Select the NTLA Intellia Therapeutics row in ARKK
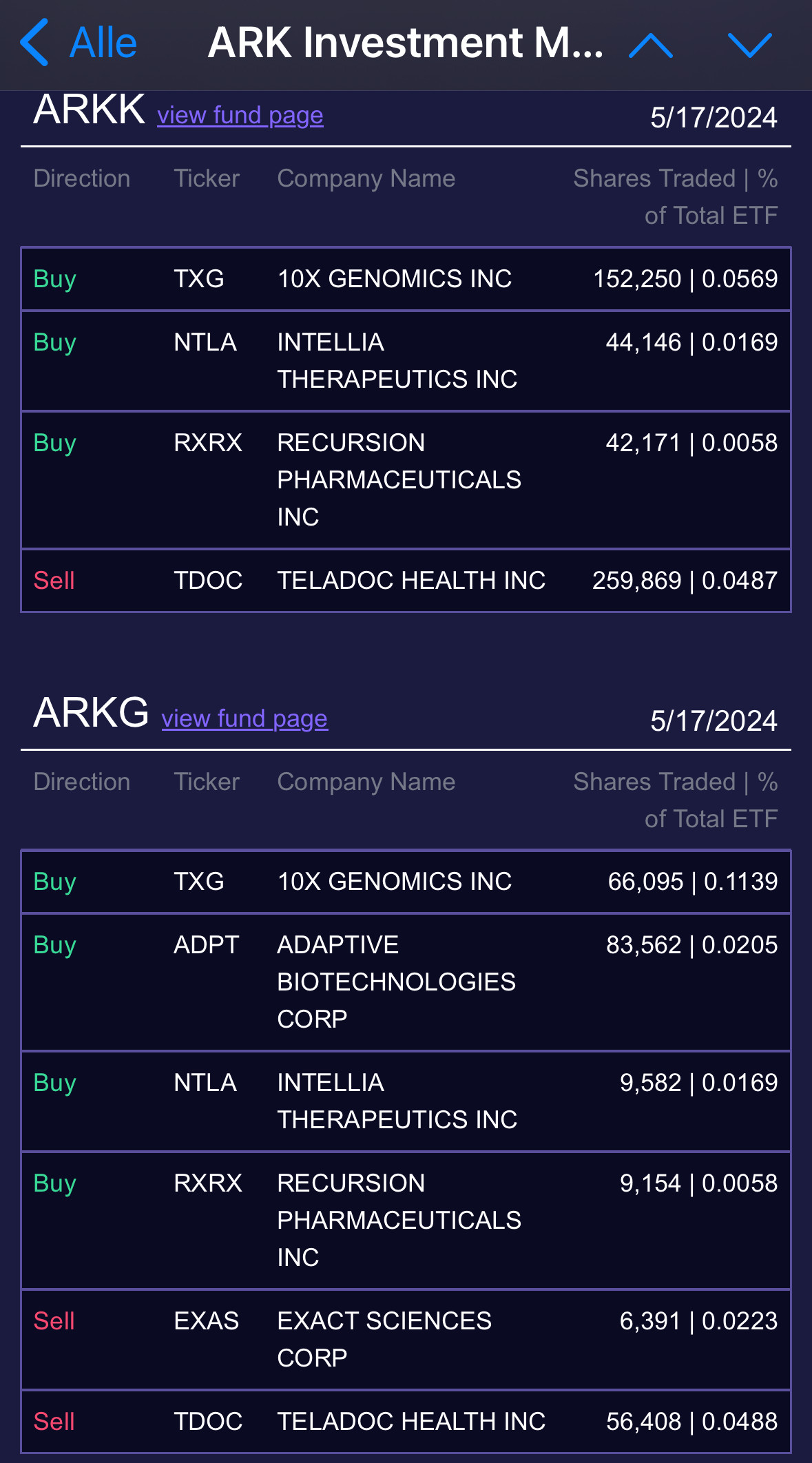Image resolution: width=812 pixels, height=1463 pixels. tap(406, 360)
